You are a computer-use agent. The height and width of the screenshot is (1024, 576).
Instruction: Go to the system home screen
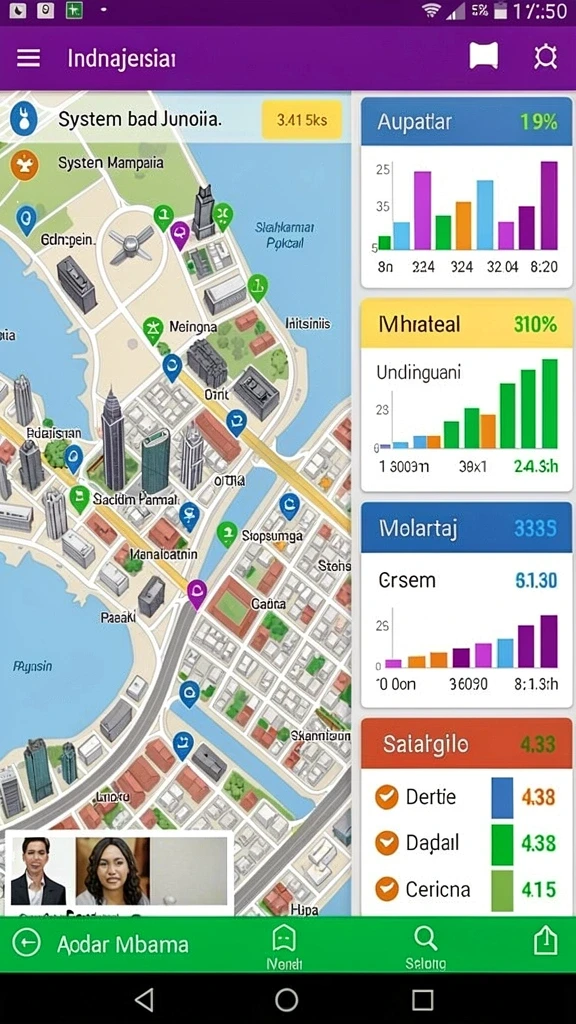tap(287, 999)
